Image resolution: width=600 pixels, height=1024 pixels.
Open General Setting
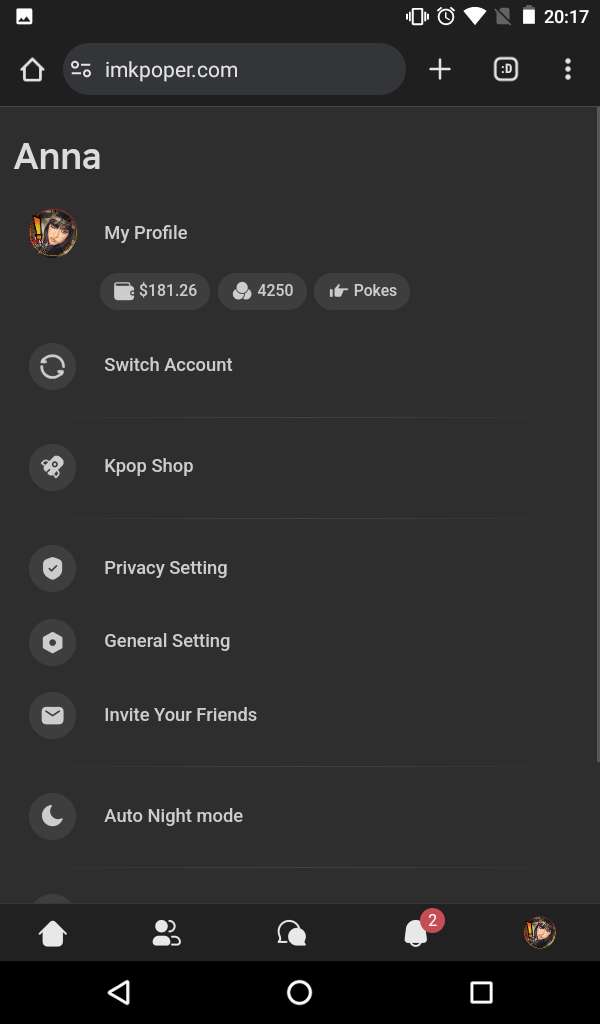(x=166, y=641)
